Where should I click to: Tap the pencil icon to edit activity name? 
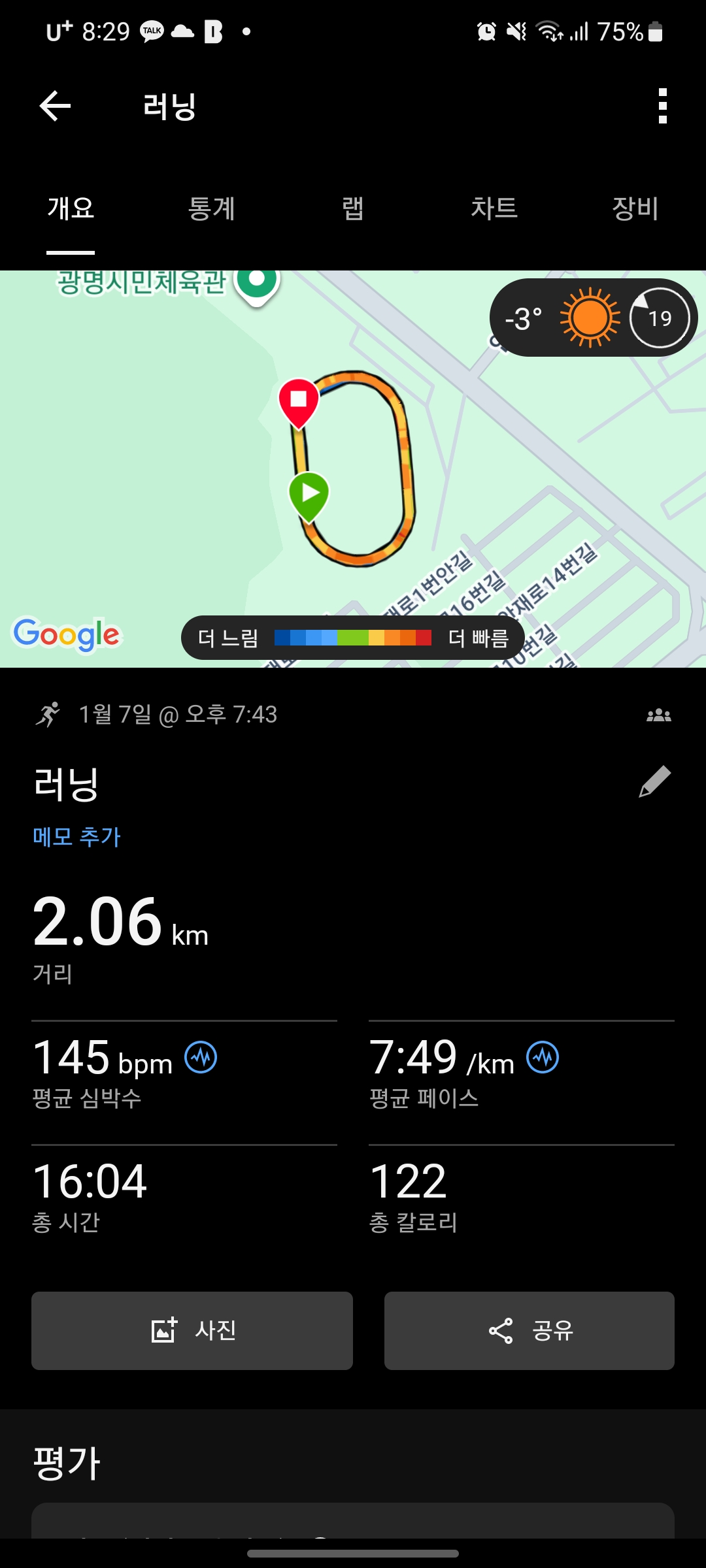tap(659, 782)
